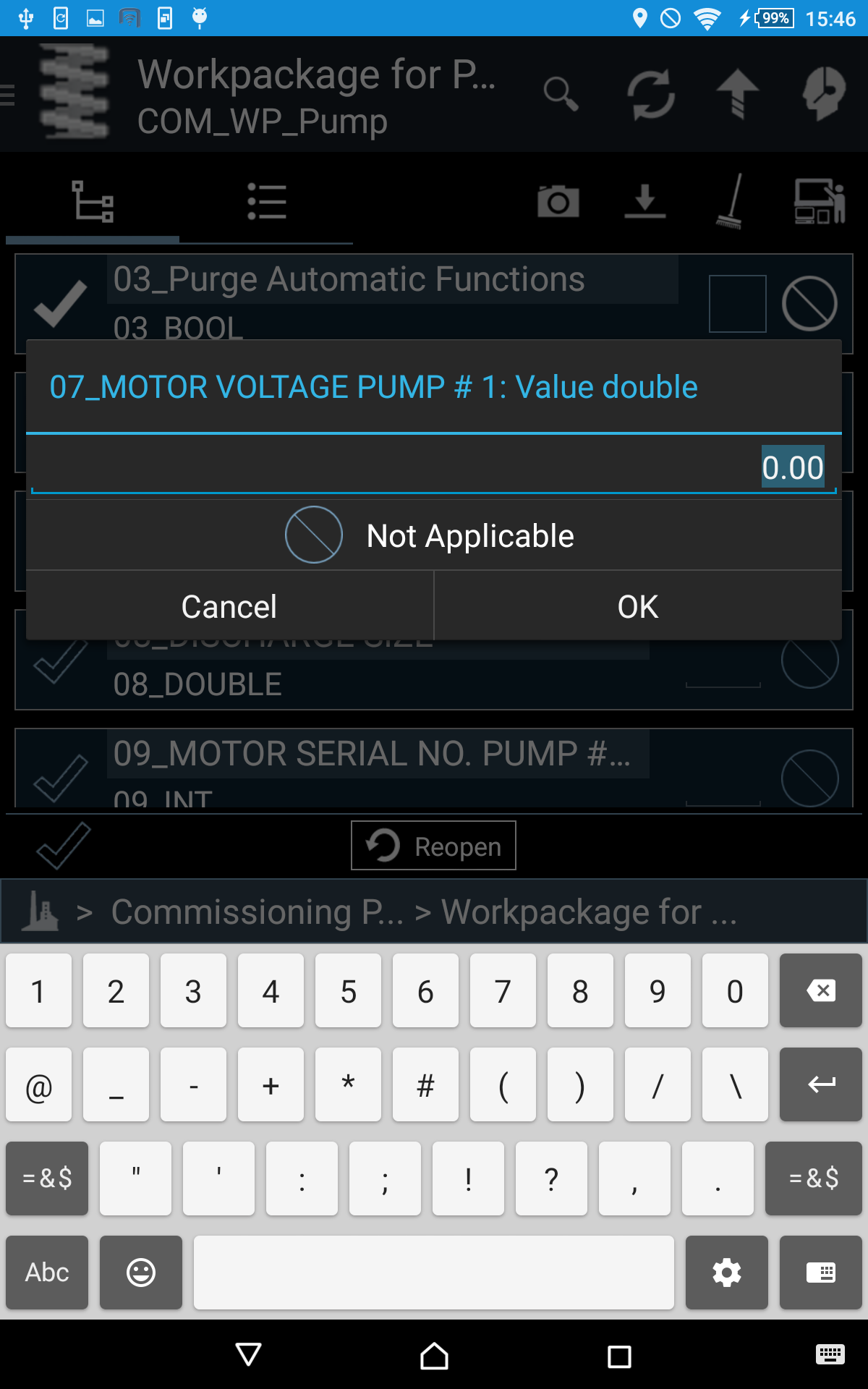This screenshot has height=1389, width=868.
Task: Enter the period key on keyboard
Action: (x=717, y=1178)
